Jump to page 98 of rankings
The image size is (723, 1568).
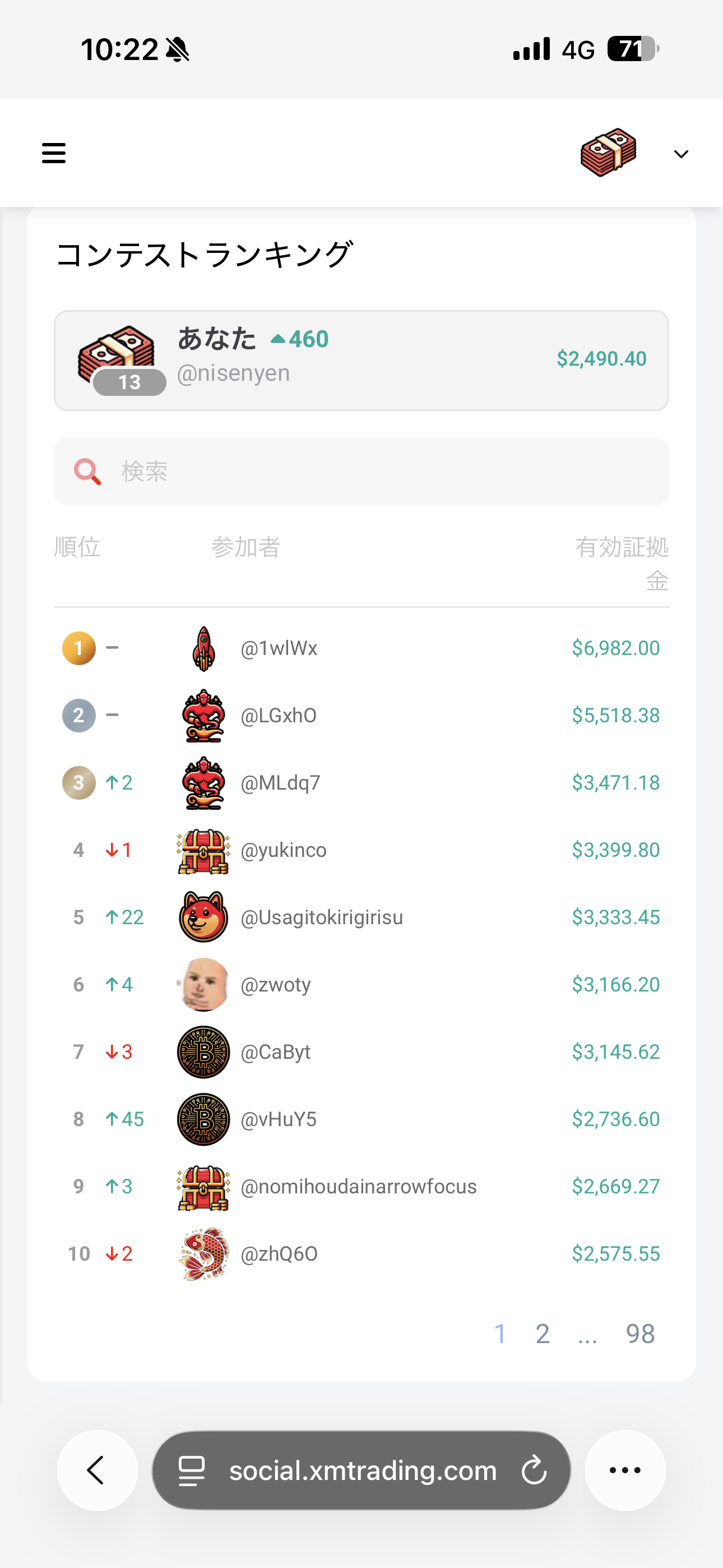coord(639,1334)
